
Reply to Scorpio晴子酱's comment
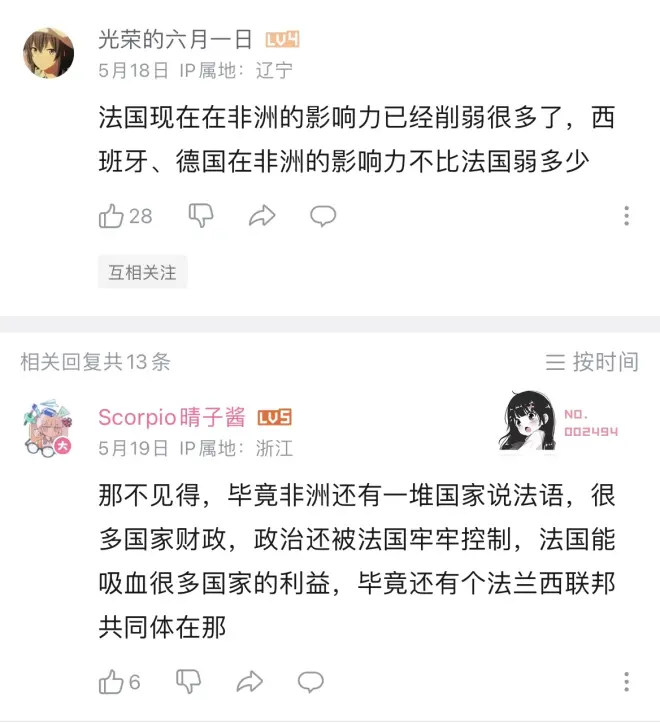pyautogui.click(x=311, y=682)
